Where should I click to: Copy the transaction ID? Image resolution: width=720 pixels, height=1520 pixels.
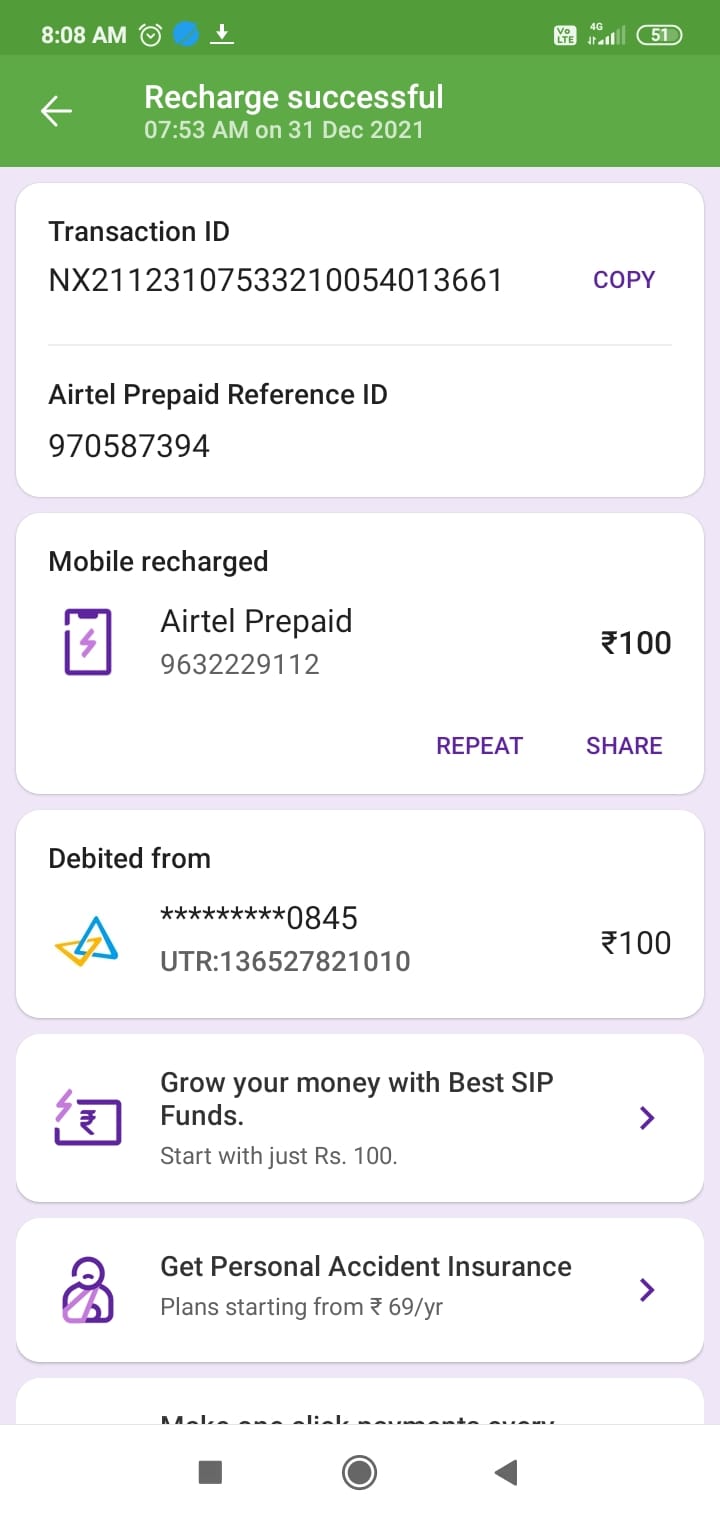point(623,280)
